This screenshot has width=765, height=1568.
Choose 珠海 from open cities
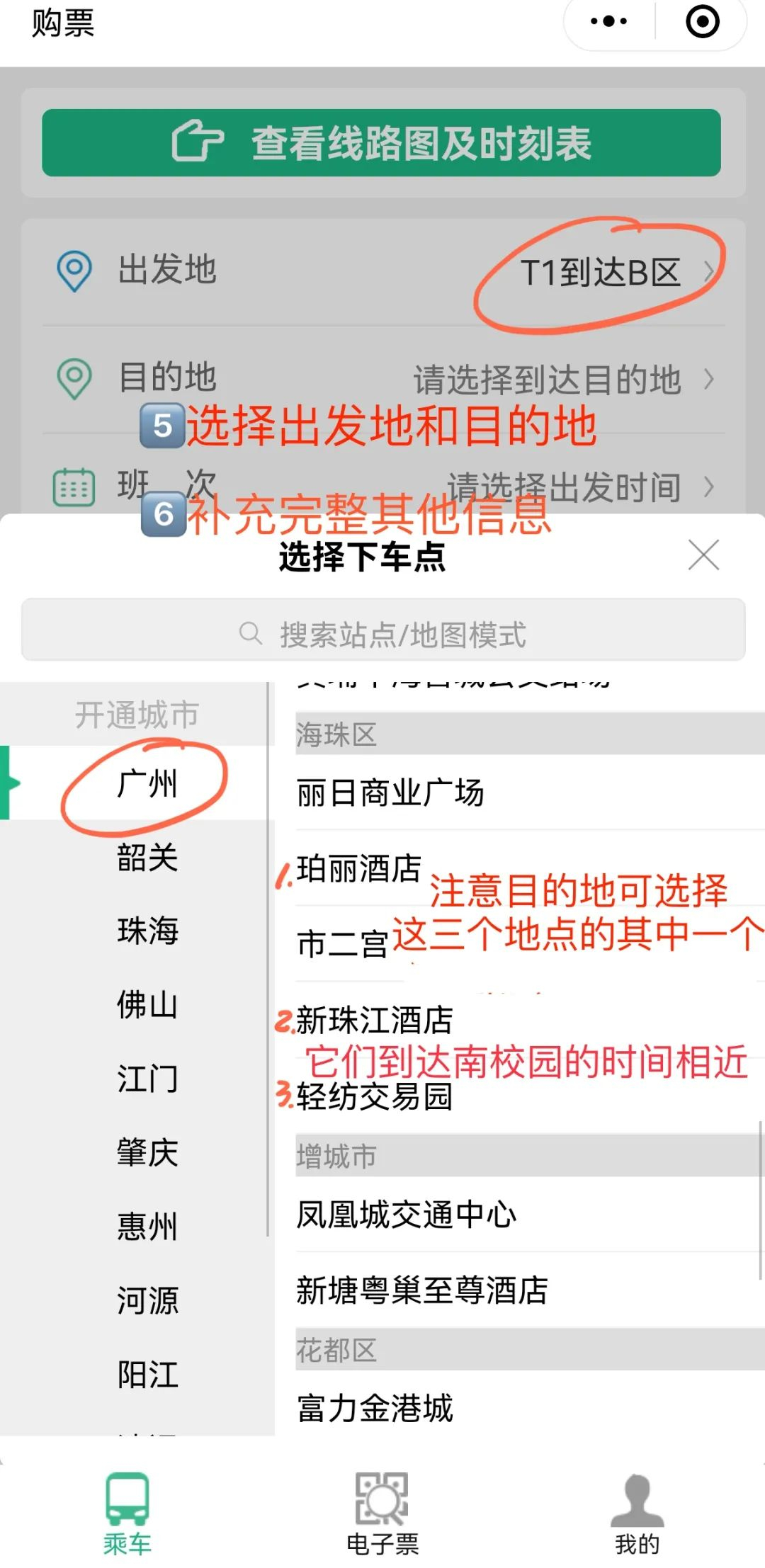coord(147,931)
